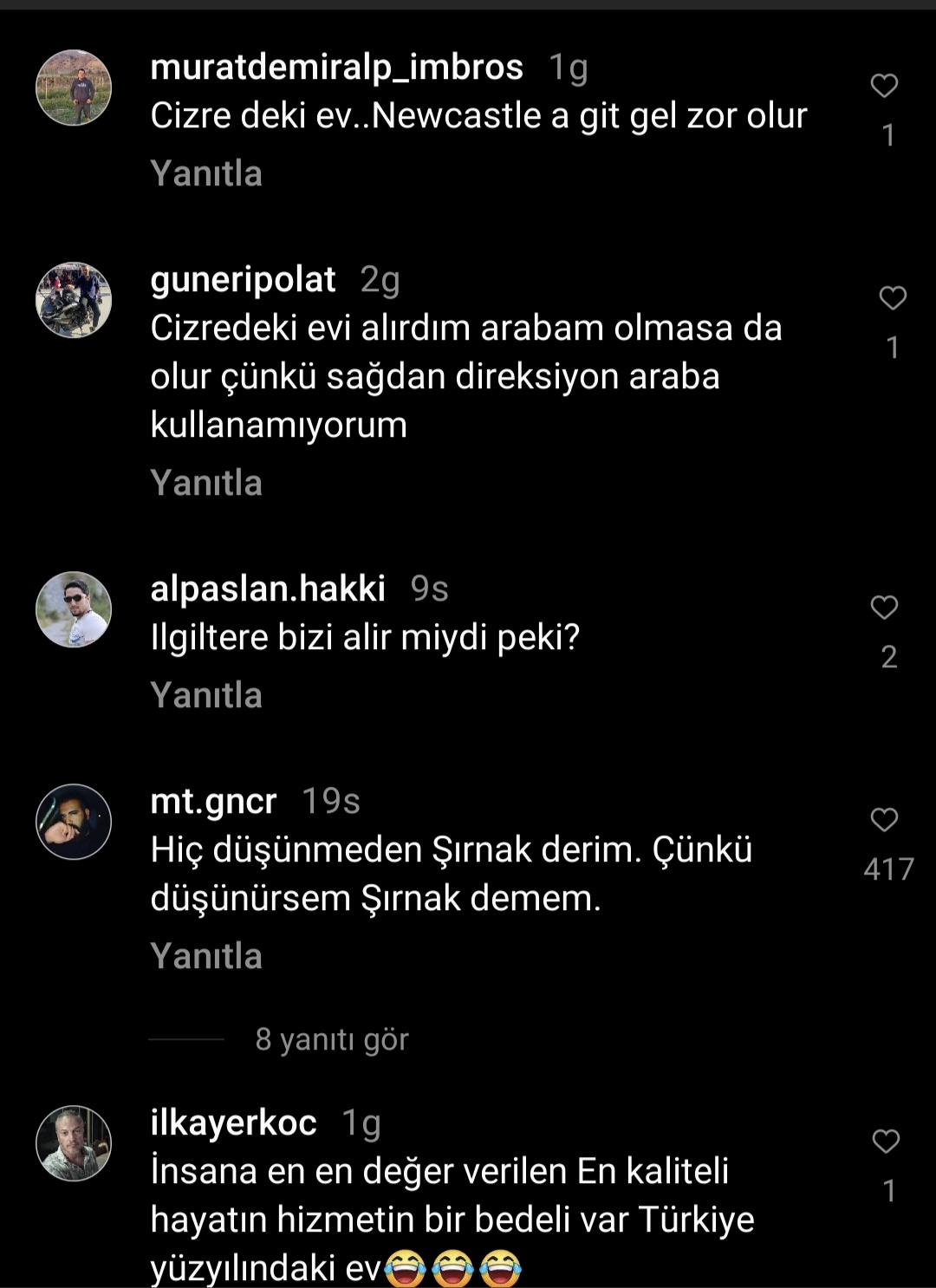Open guneripolat's profile avatar
The image size is (936, 1288).
pyautogui.click(x=74, y=300)
